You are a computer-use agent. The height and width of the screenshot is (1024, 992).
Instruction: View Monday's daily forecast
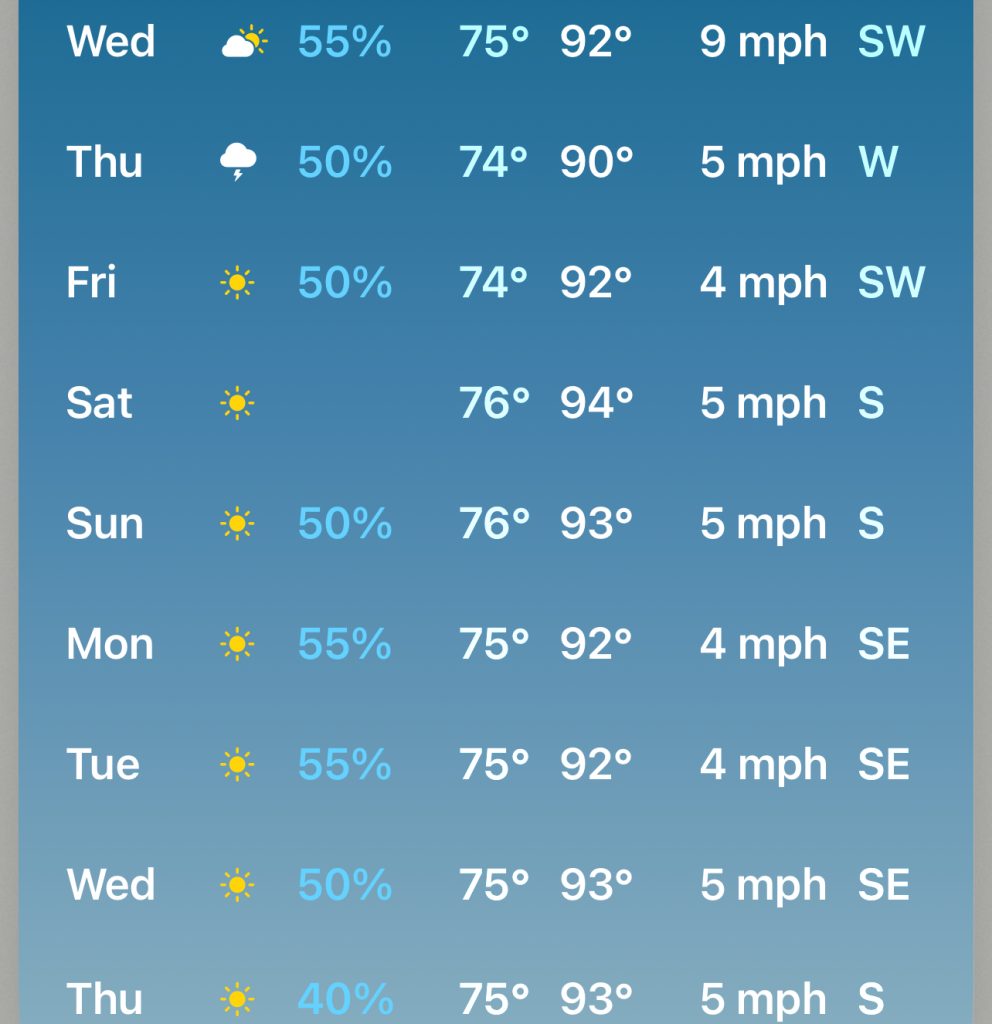tap(495, 644)
